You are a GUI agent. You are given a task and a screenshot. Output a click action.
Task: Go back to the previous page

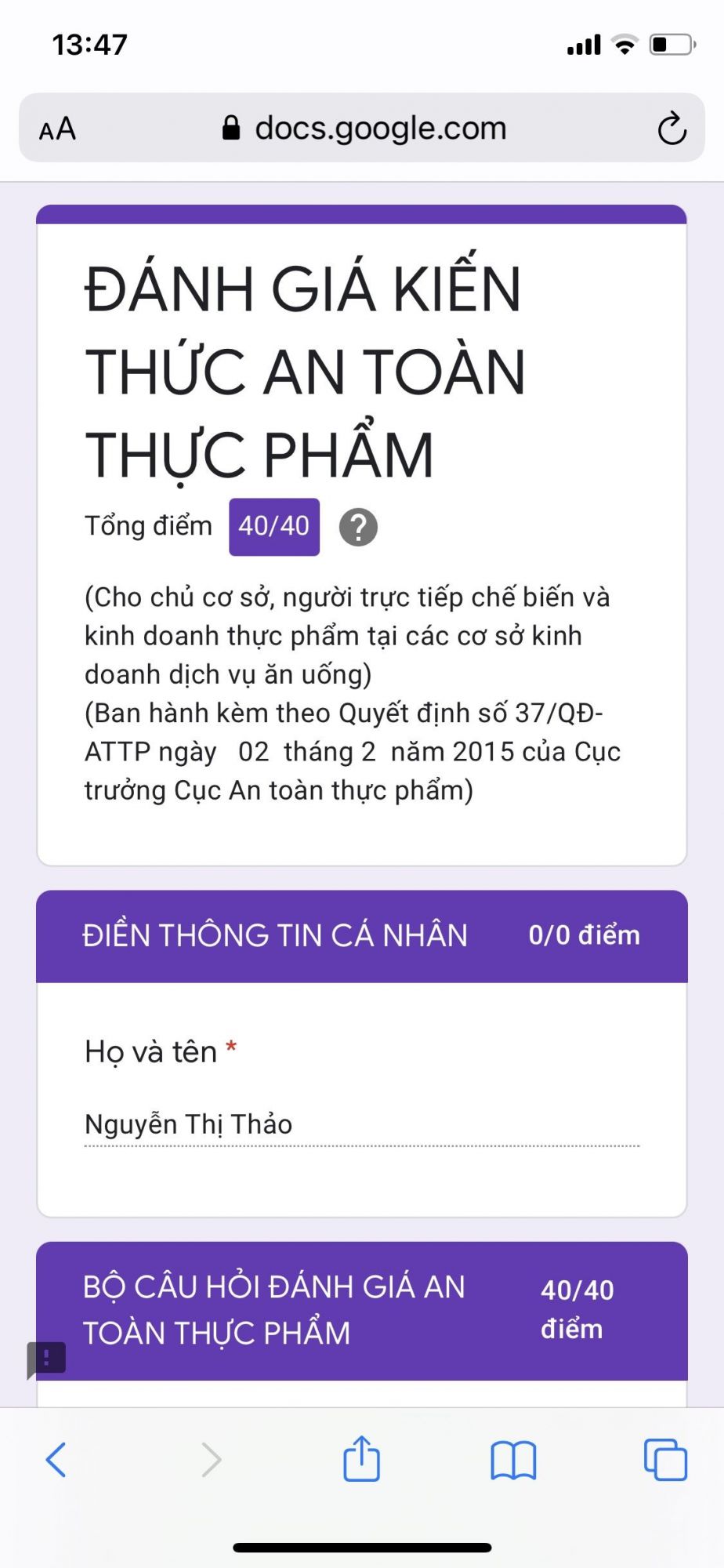coord(56,1459)
